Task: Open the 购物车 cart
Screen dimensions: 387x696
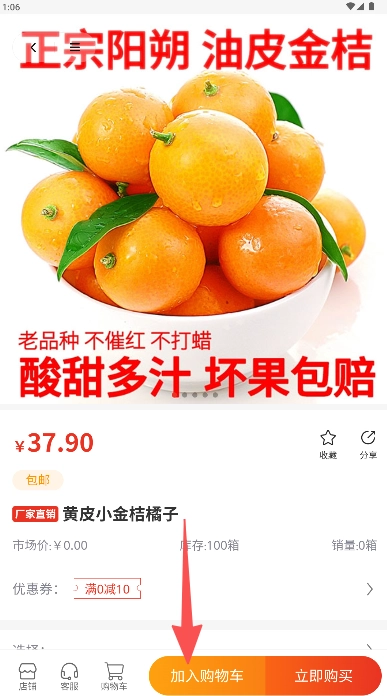Action: [x=114, y=676]
